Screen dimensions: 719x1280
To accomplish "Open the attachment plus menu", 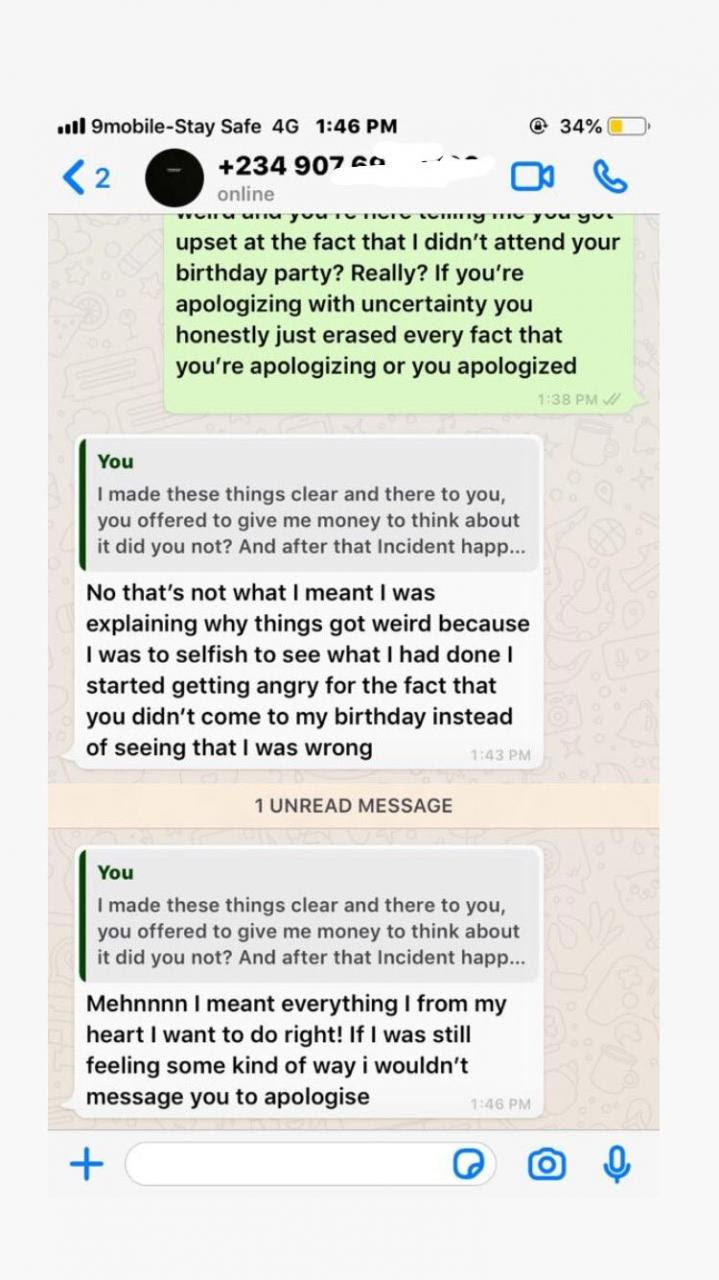I will point(87,1163).
